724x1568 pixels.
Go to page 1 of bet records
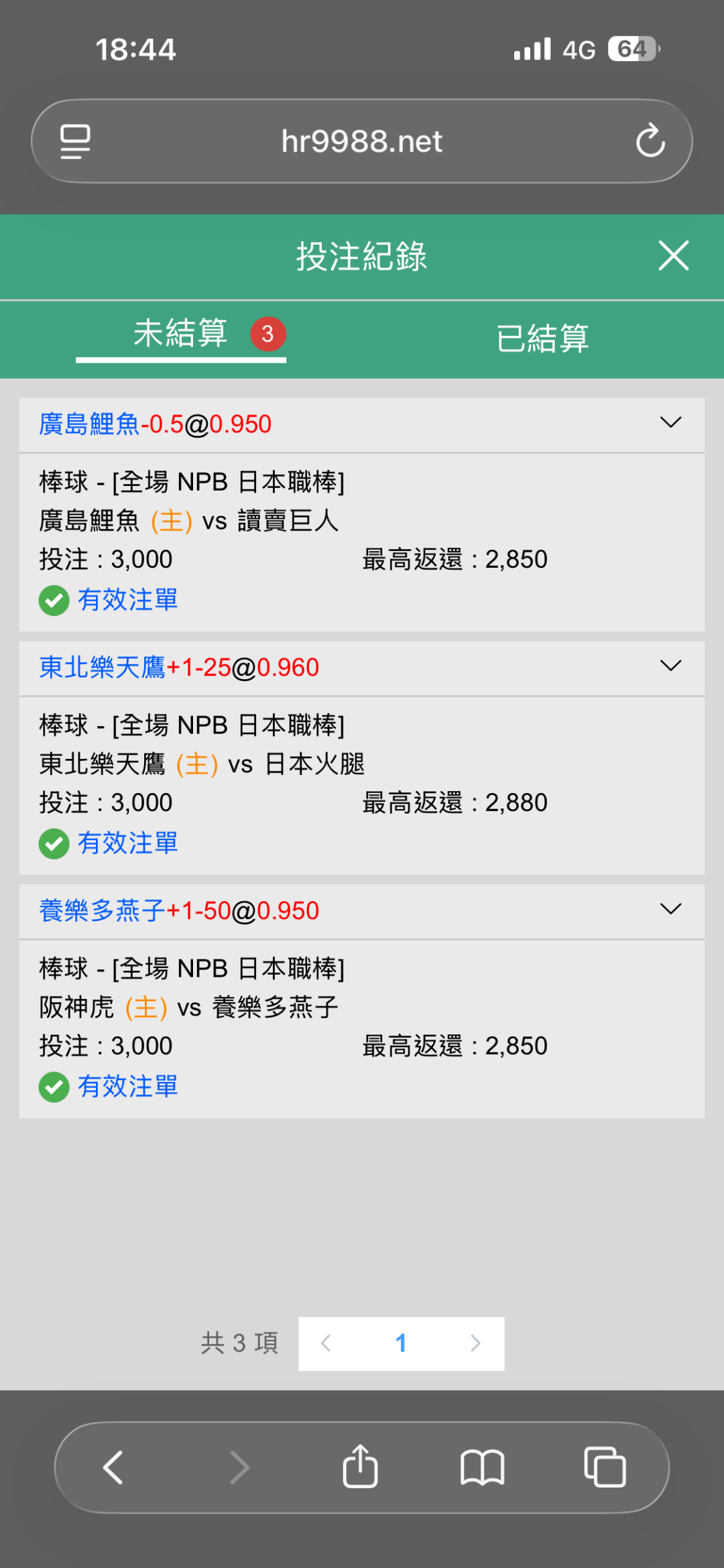401,1343
